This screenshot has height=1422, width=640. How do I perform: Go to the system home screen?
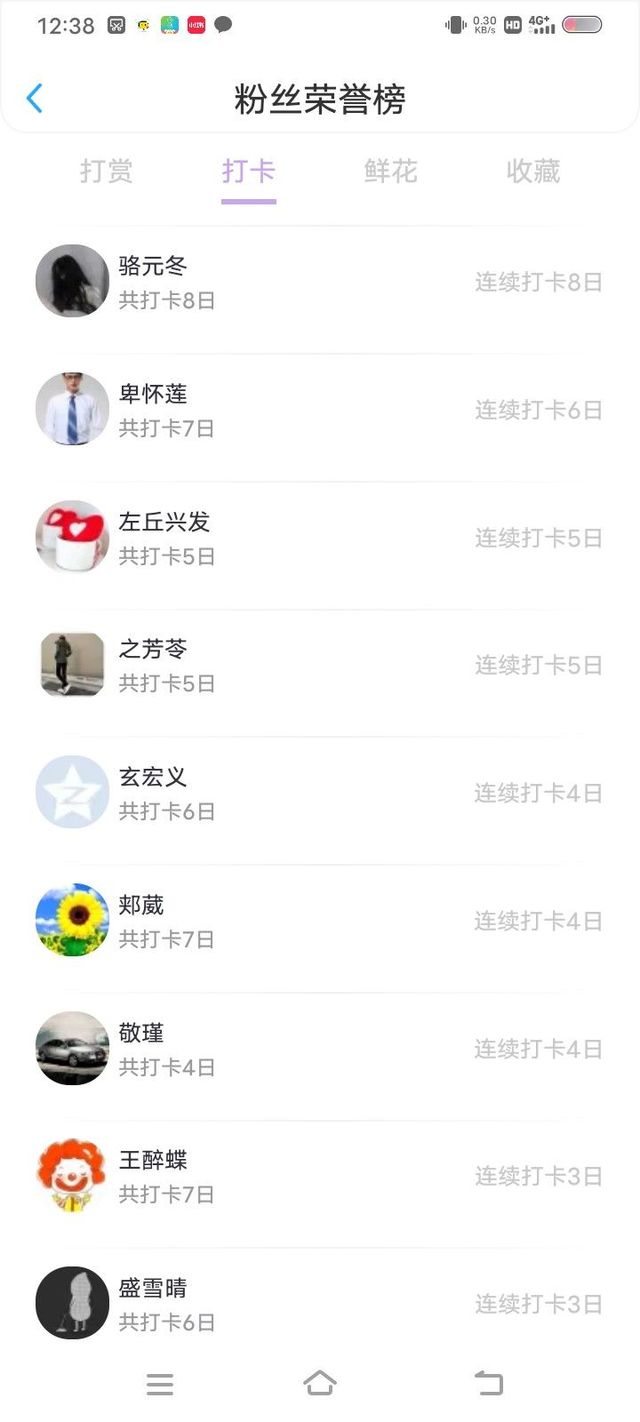(320, 1384)
